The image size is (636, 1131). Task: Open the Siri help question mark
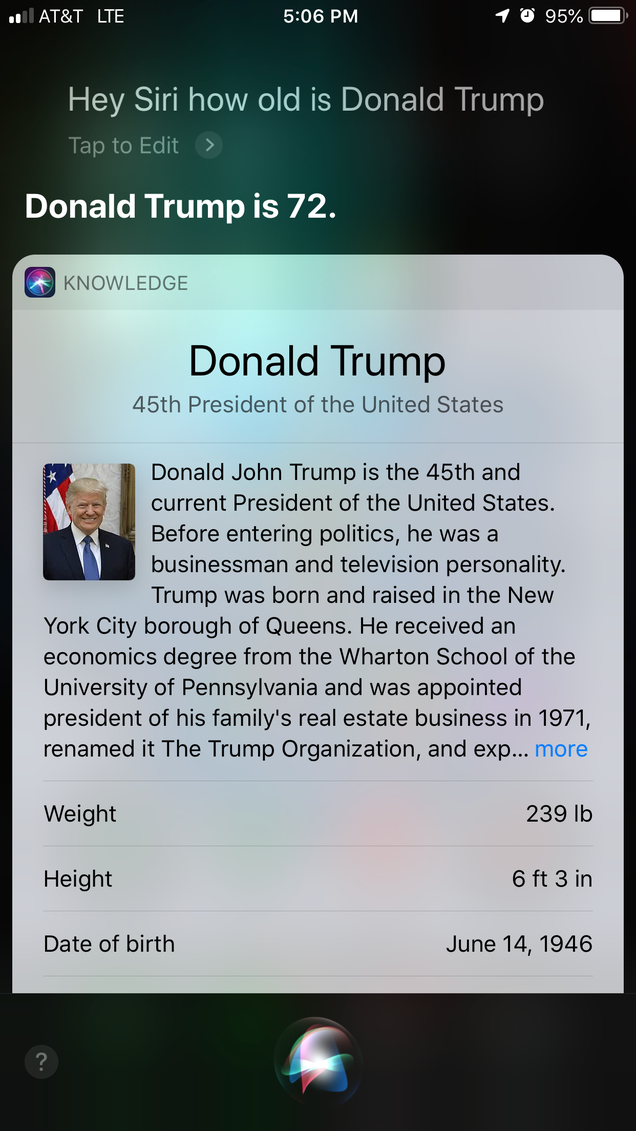click(x=41, y=1062)
